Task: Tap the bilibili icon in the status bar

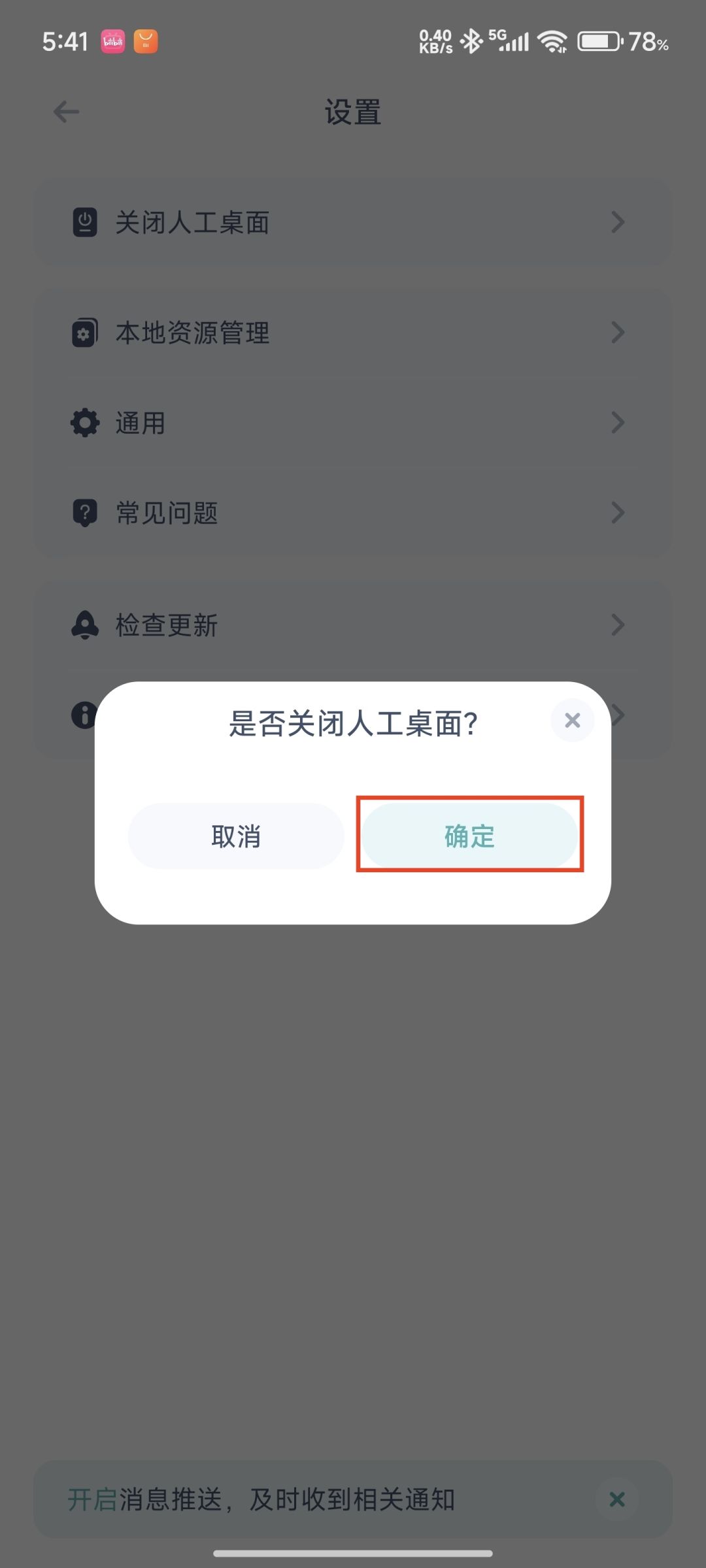Action: [114, 41]
